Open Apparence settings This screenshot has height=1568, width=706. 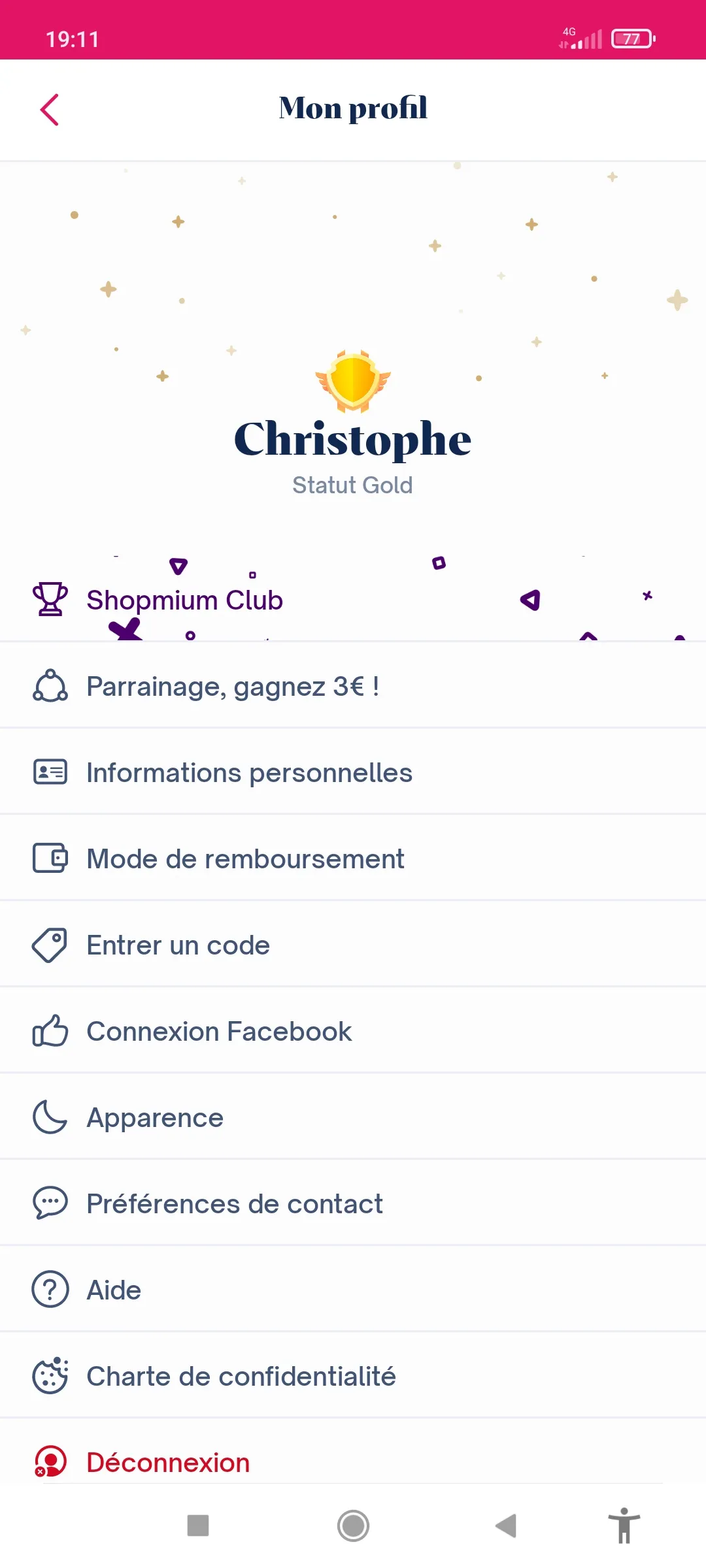(353, 1117)
